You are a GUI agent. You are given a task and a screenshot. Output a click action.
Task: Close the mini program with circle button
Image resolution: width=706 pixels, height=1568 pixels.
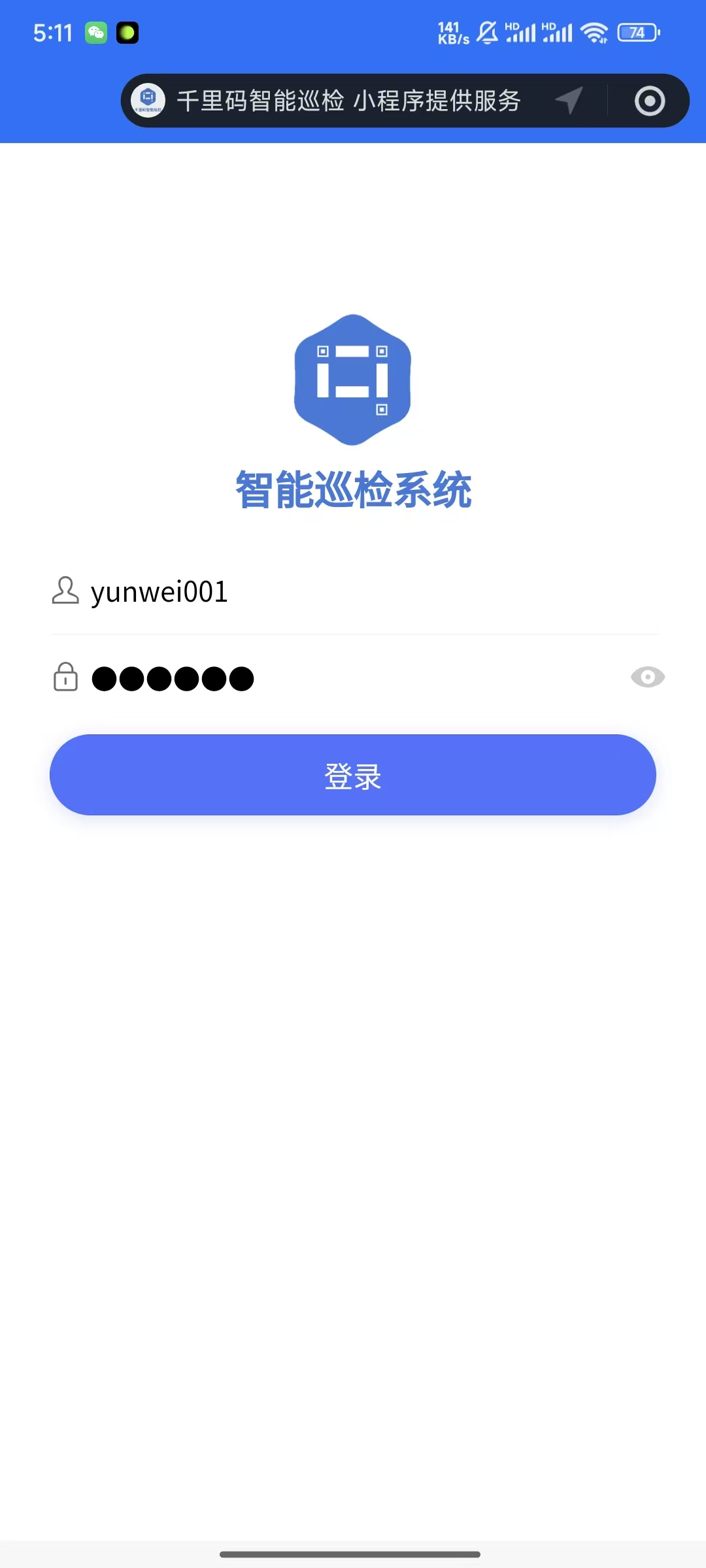(649, 101)
